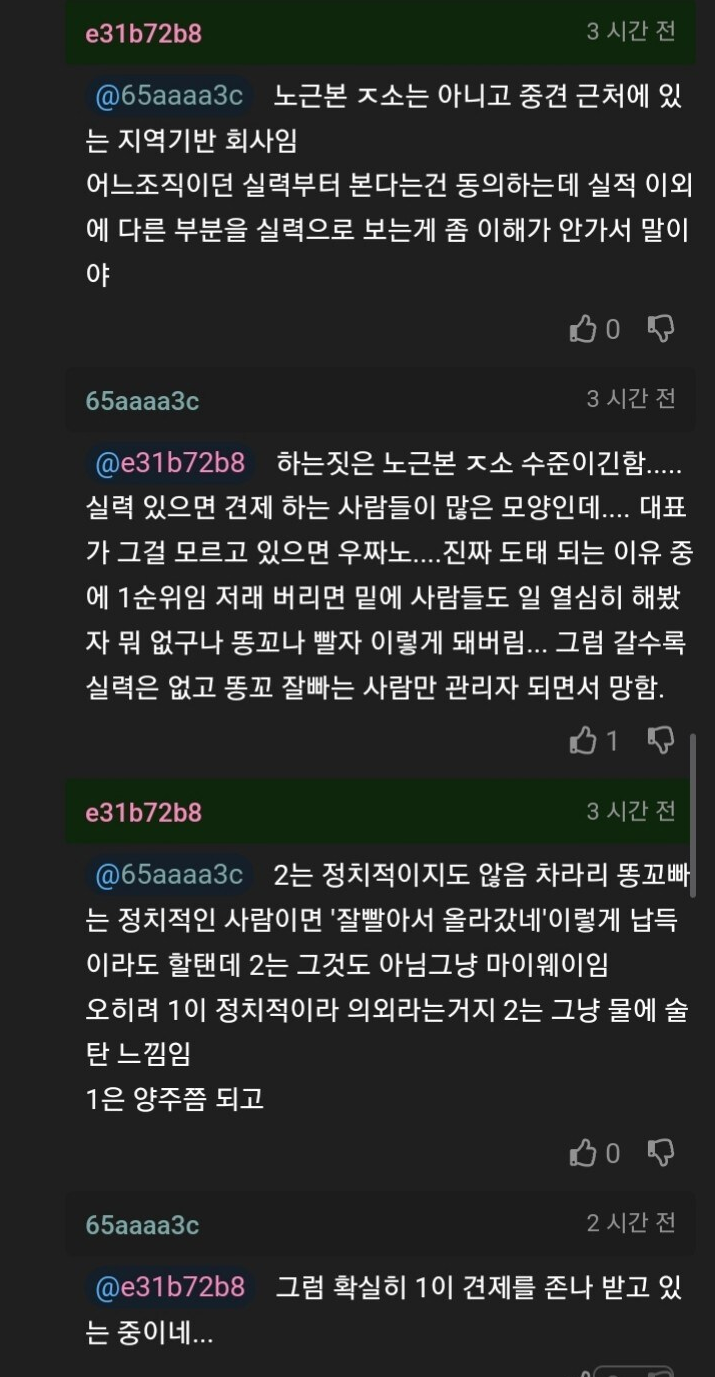Image resolution: width=715 pixels, height=1377 pixels.
Task: Open the @e31b72b8 mention in the 하는짓은 comment
Action: (169, 463)
